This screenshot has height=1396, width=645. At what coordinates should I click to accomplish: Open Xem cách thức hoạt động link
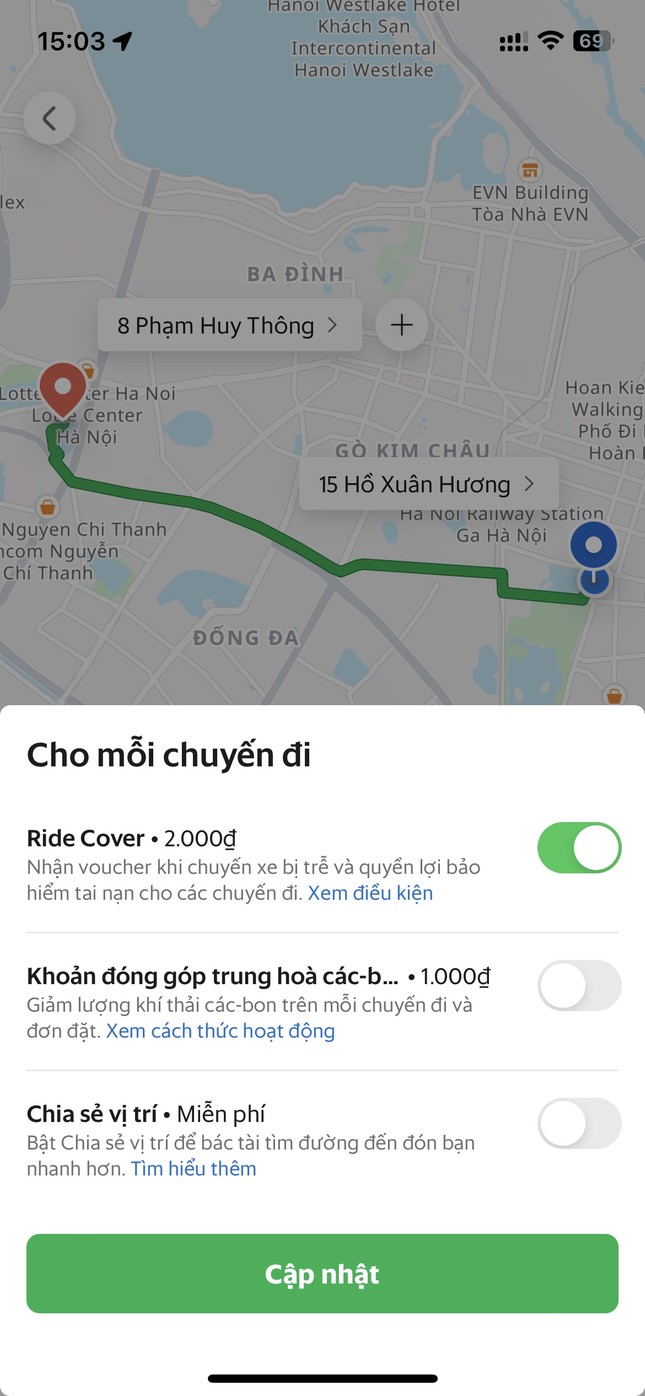220,1031
